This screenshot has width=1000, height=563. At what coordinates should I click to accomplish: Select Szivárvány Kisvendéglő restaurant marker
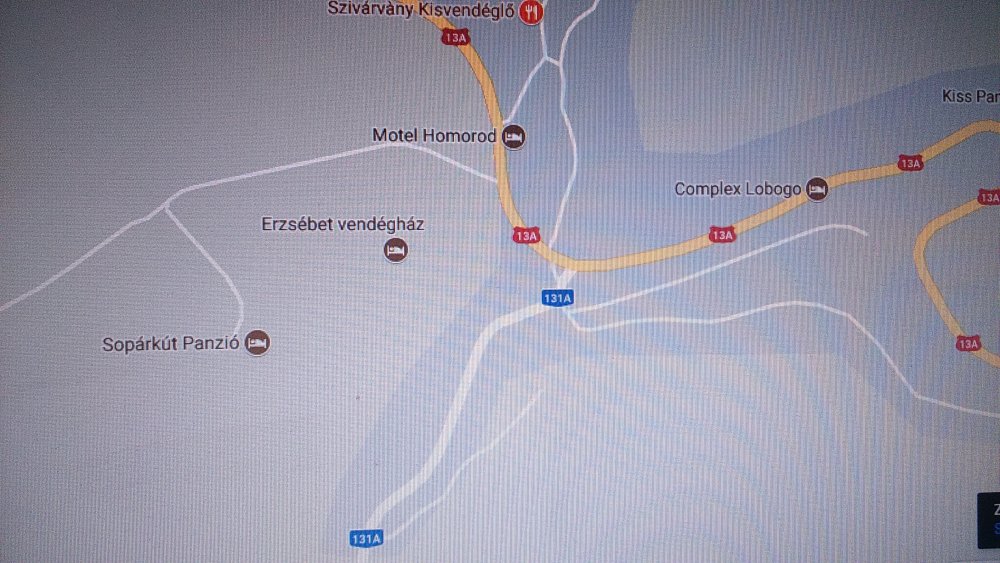[532, 12]
